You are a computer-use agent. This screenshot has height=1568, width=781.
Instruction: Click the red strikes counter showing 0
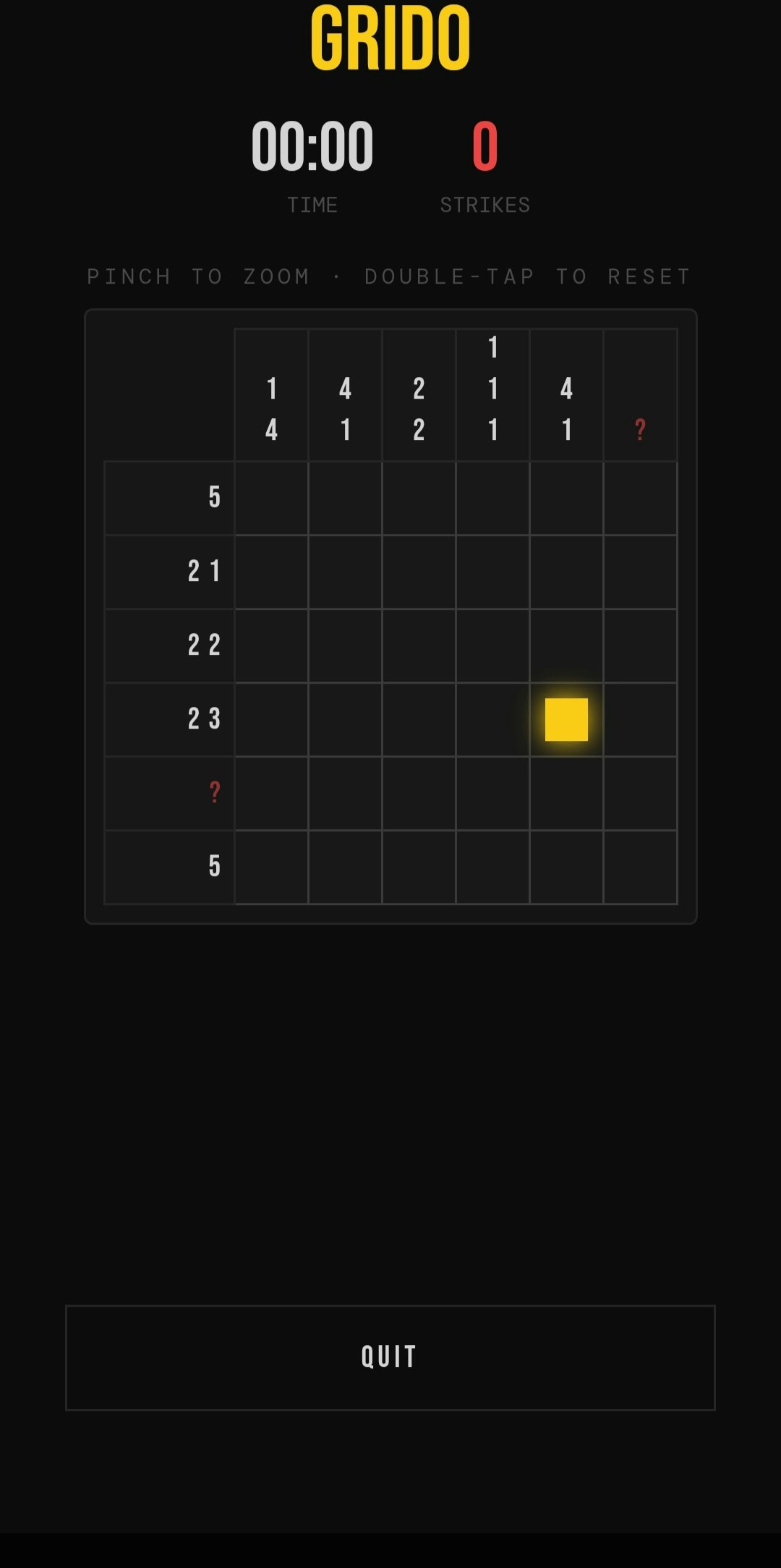pyautogui.click(x=483, y=143)
